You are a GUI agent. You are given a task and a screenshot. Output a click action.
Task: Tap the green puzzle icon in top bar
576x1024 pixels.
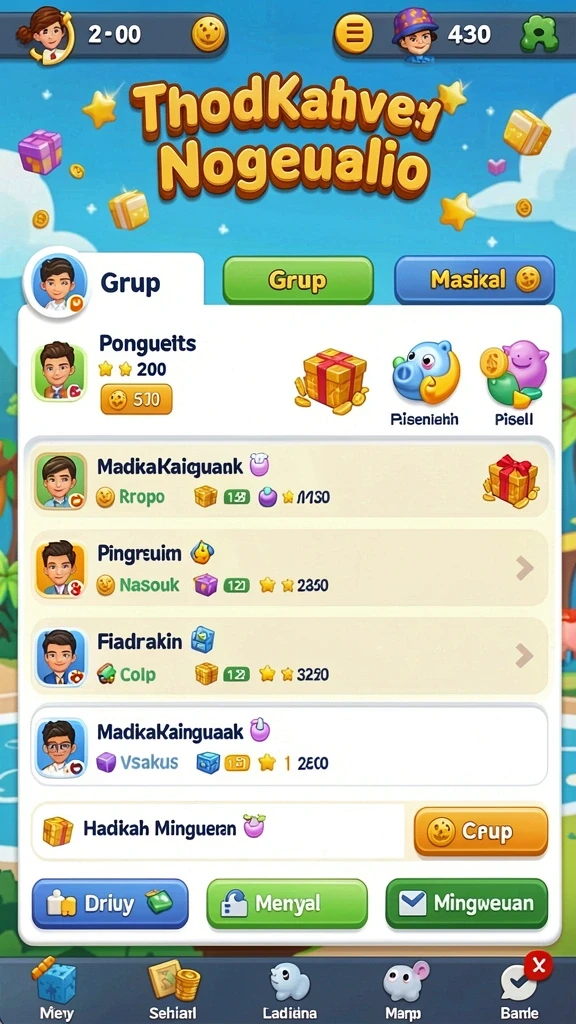539,33
